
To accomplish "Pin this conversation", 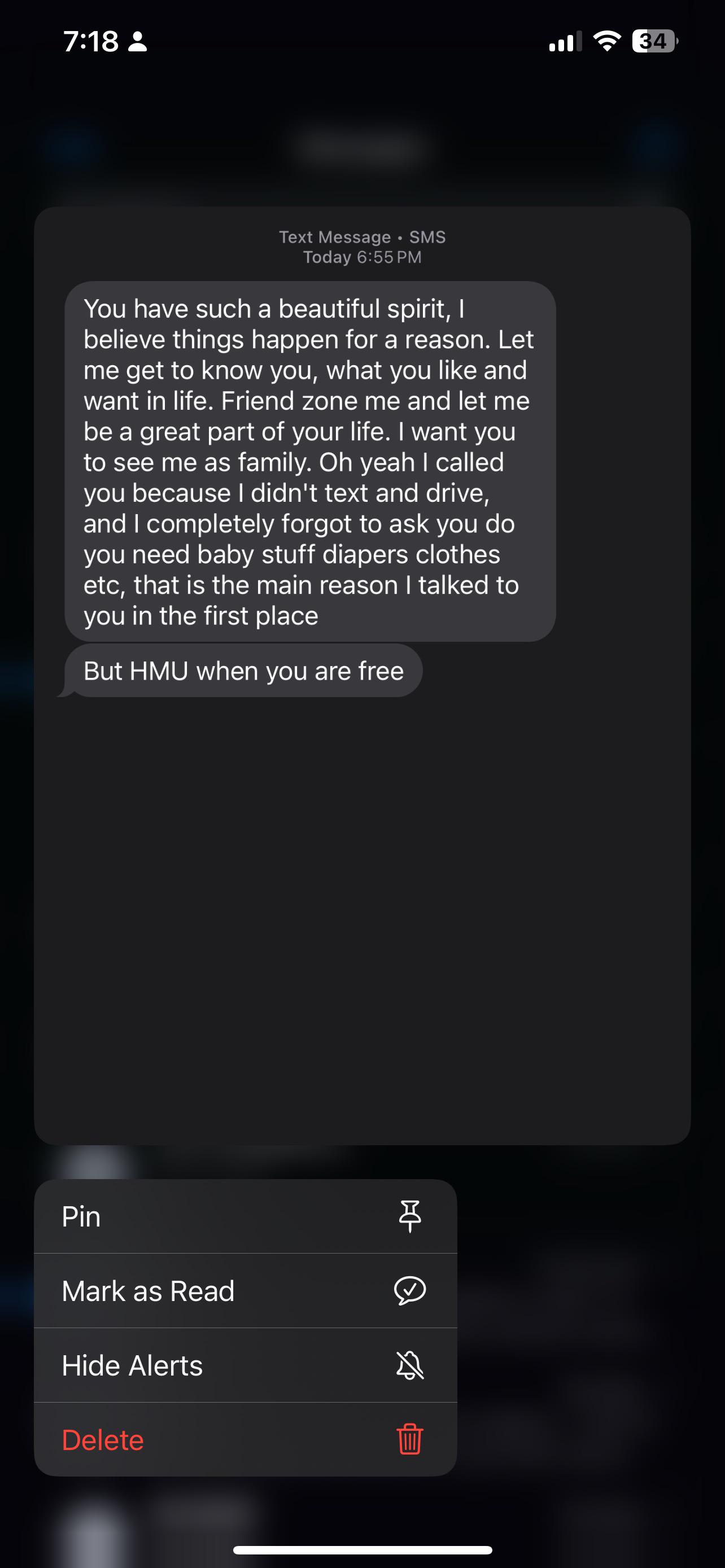I will pyautogui.click(x=244, y=1217).
